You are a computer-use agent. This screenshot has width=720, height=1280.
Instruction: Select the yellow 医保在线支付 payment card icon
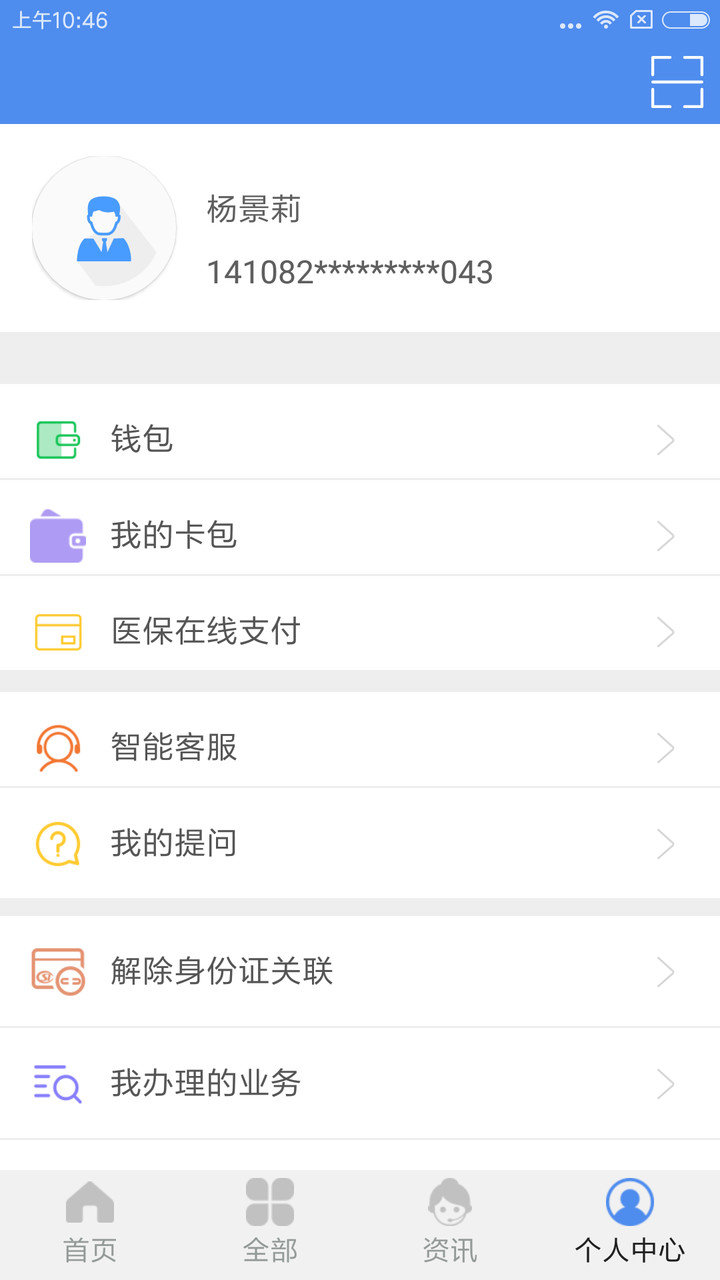coord(57,631)
